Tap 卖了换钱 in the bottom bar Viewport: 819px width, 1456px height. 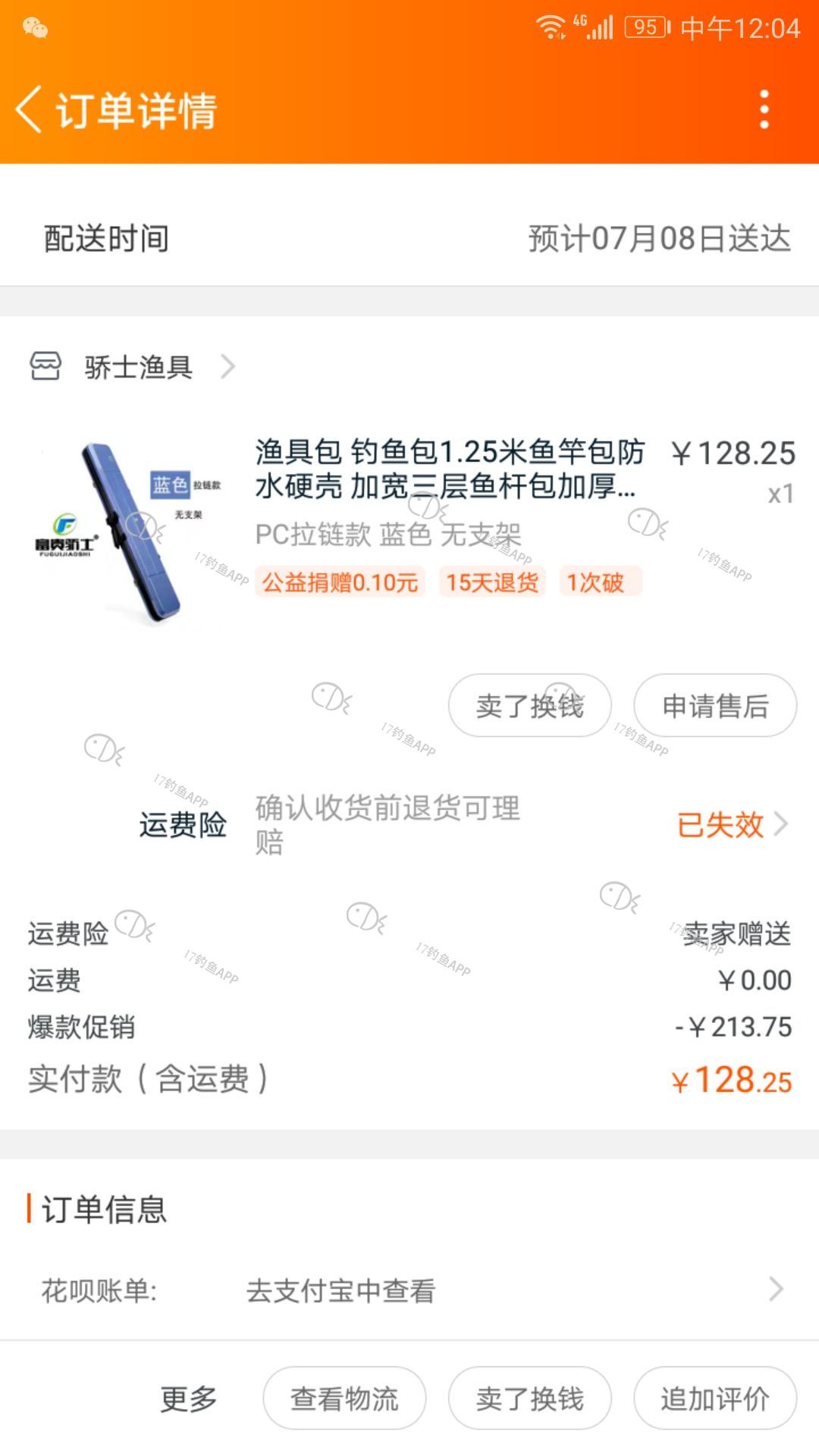click(529, 1398)
